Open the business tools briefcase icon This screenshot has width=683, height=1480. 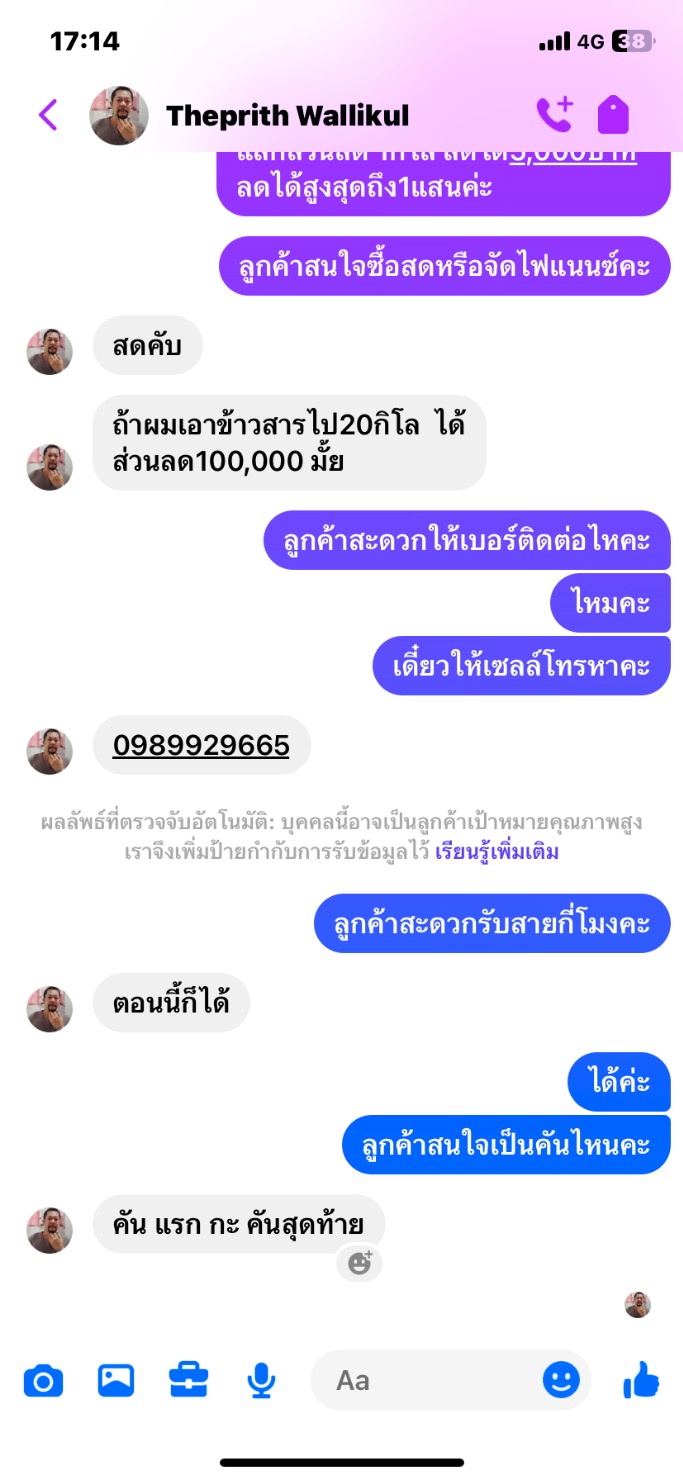pos(188,1381)
